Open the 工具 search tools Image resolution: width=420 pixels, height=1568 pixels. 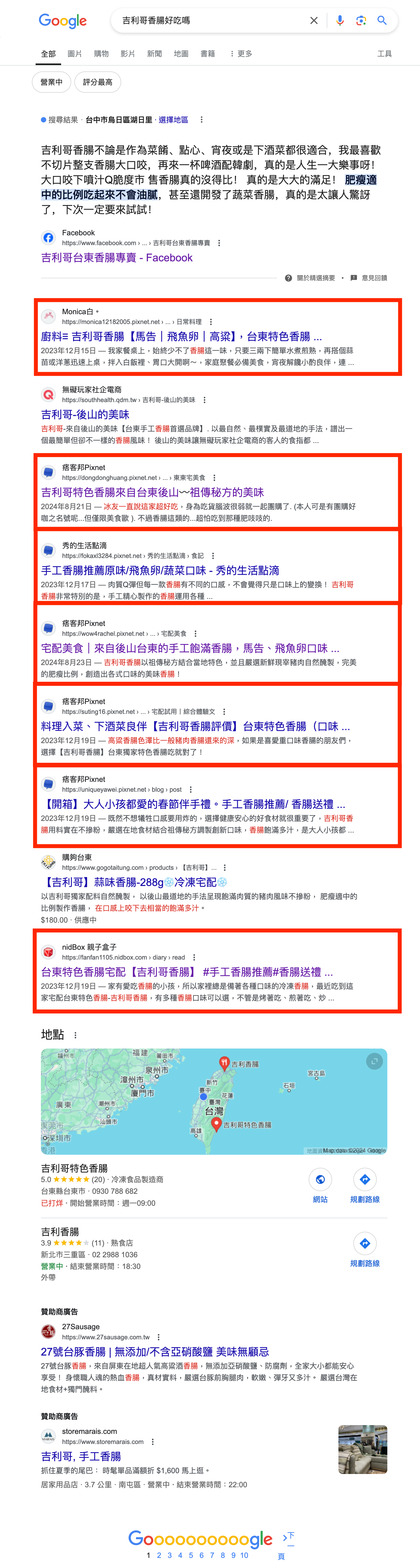384,54
